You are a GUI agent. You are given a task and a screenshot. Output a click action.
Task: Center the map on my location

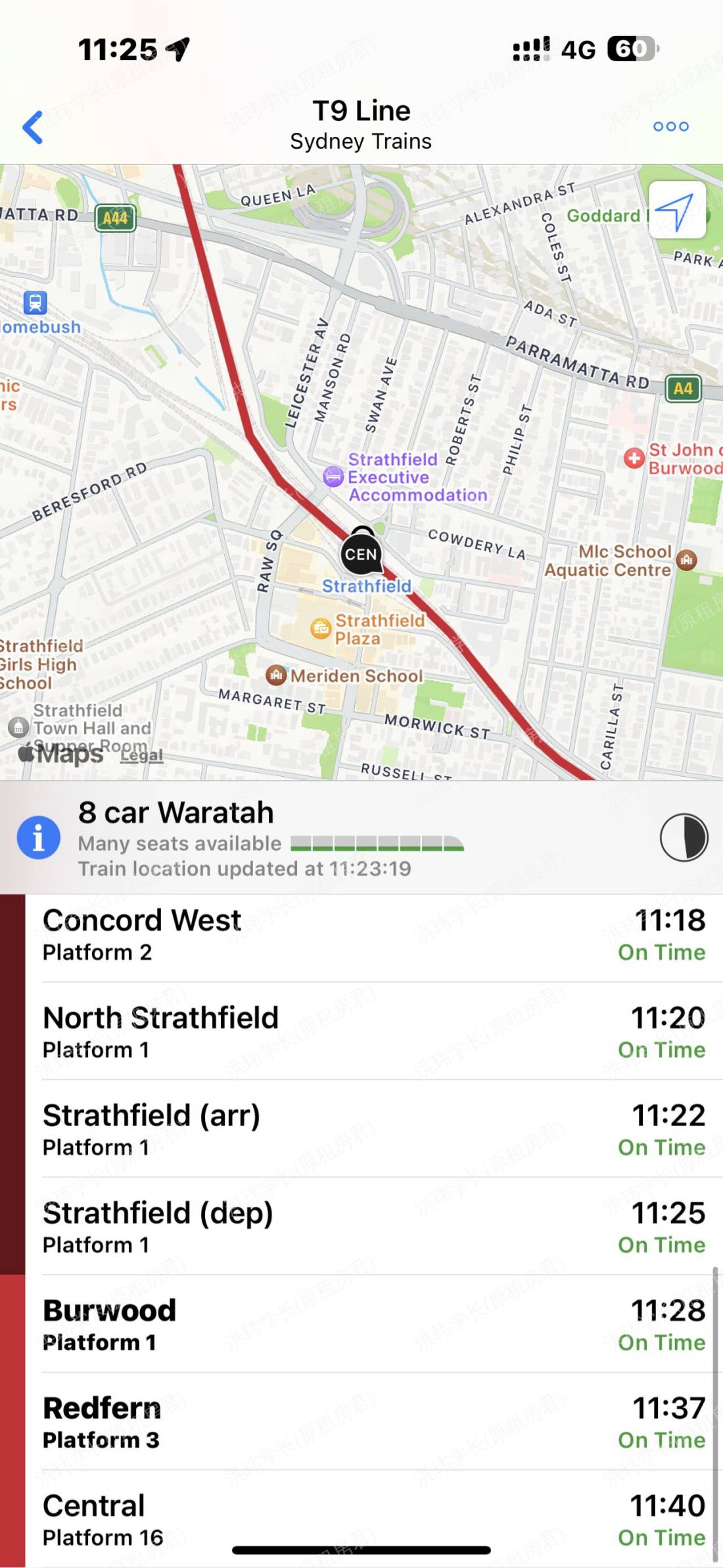pos(676,210)
